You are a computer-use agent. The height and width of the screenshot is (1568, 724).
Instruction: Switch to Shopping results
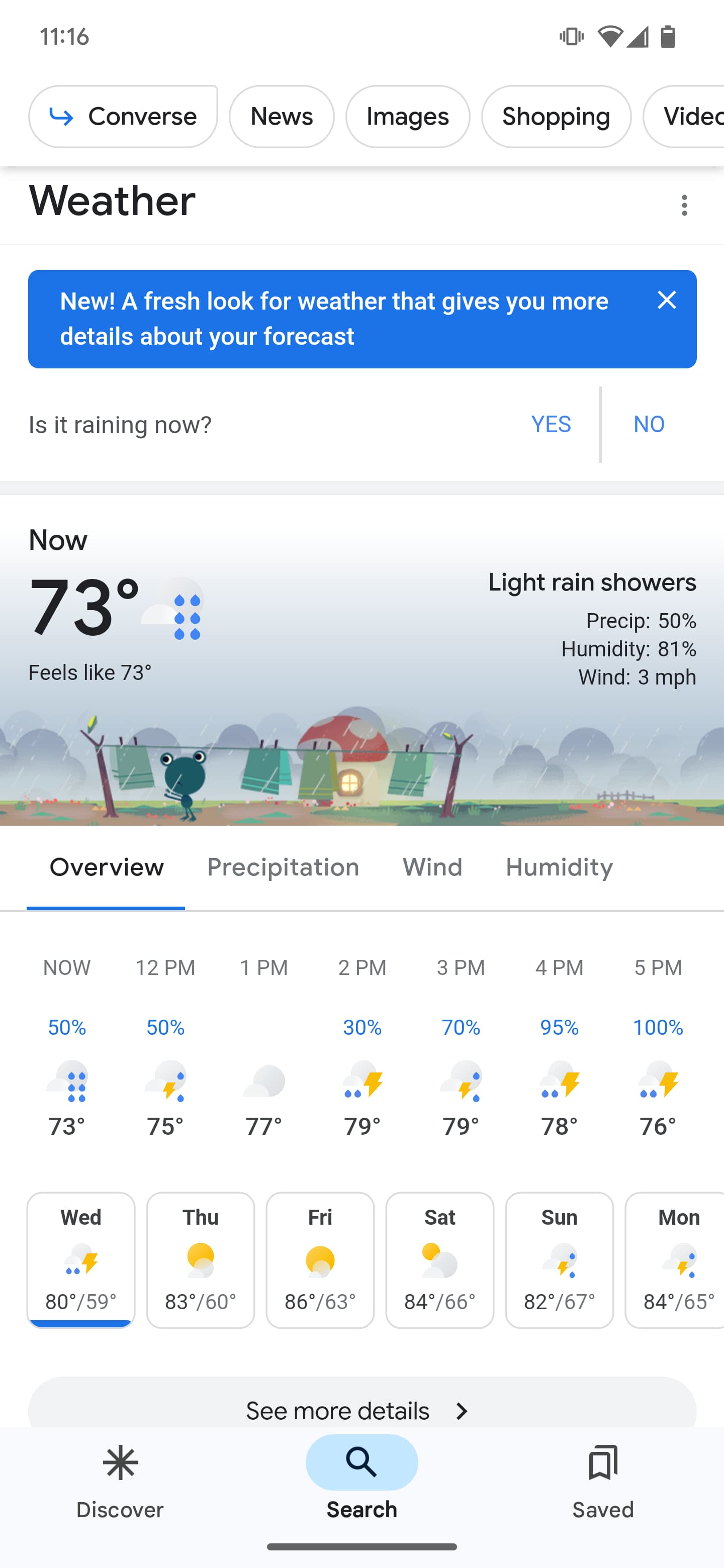click(x=556, y=117)
